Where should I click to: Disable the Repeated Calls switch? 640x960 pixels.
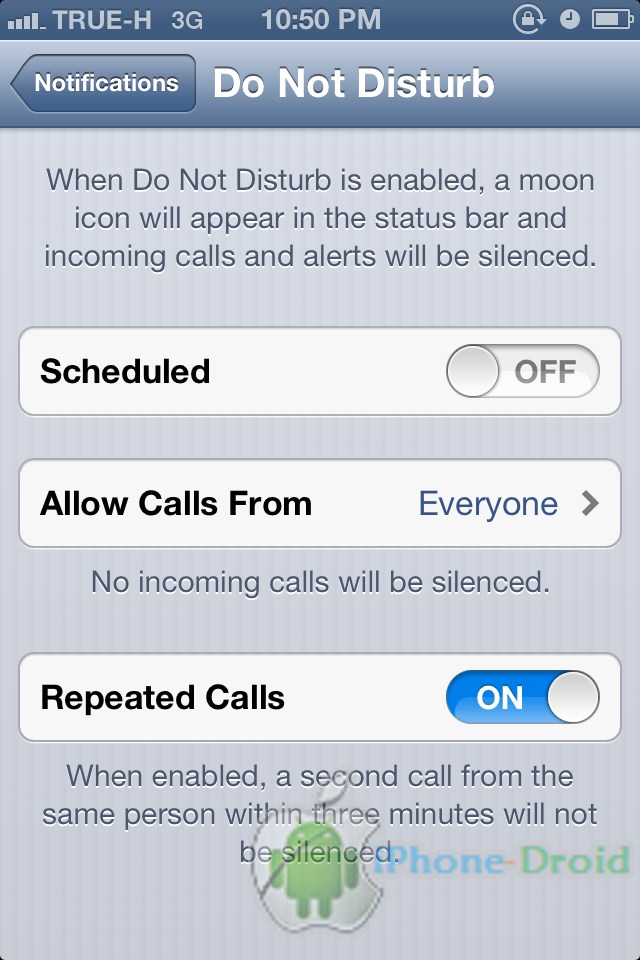point(522,697)
